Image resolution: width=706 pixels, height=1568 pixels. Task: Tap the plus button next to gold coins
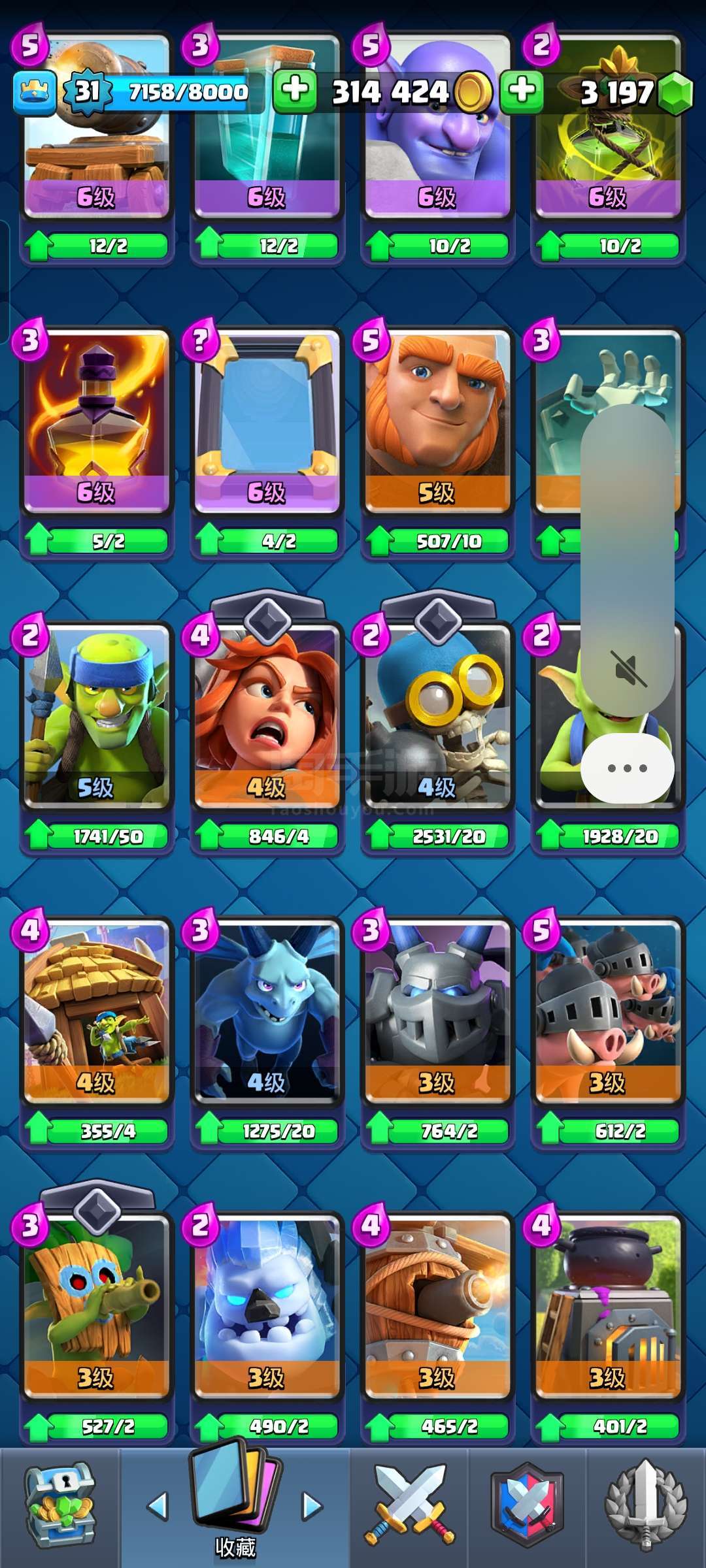click(295, 91)
